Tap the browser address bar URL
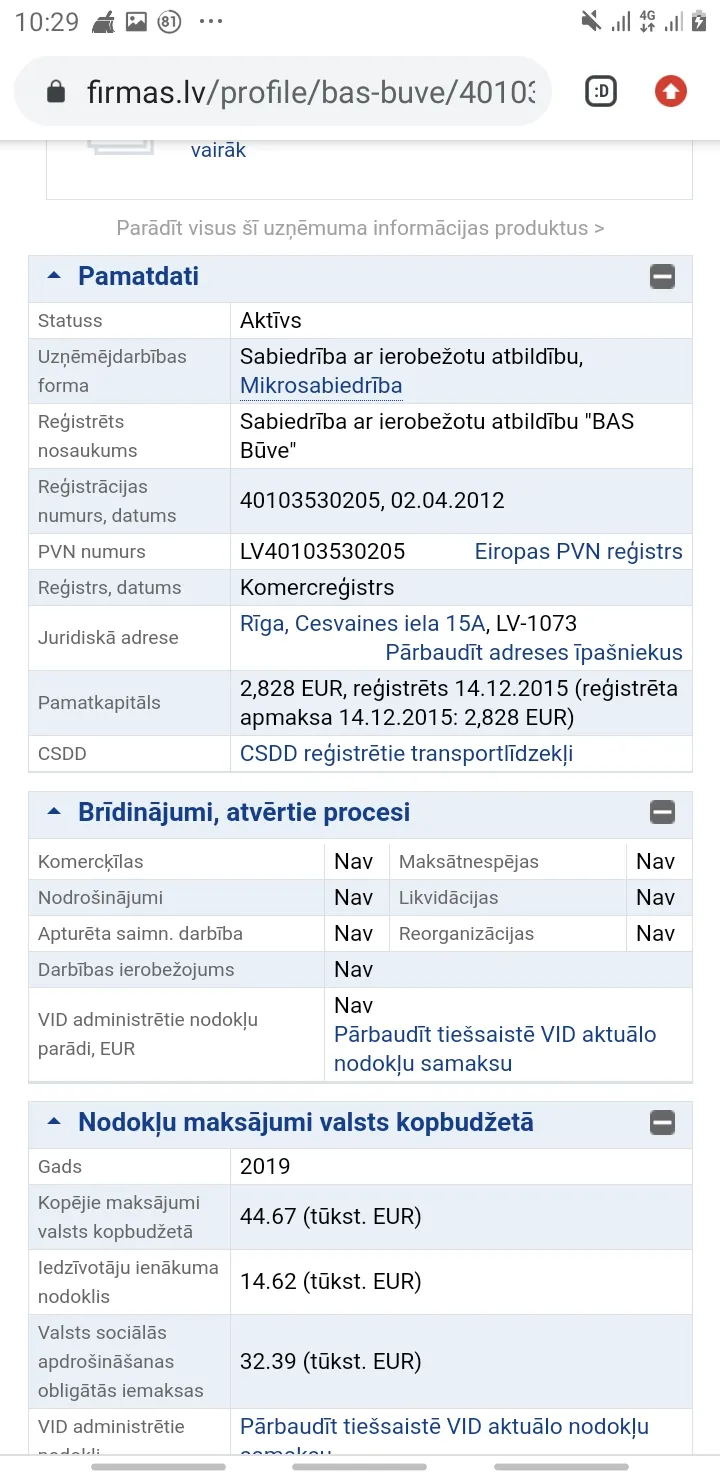The image size is (720, 1480). point(311,93)
